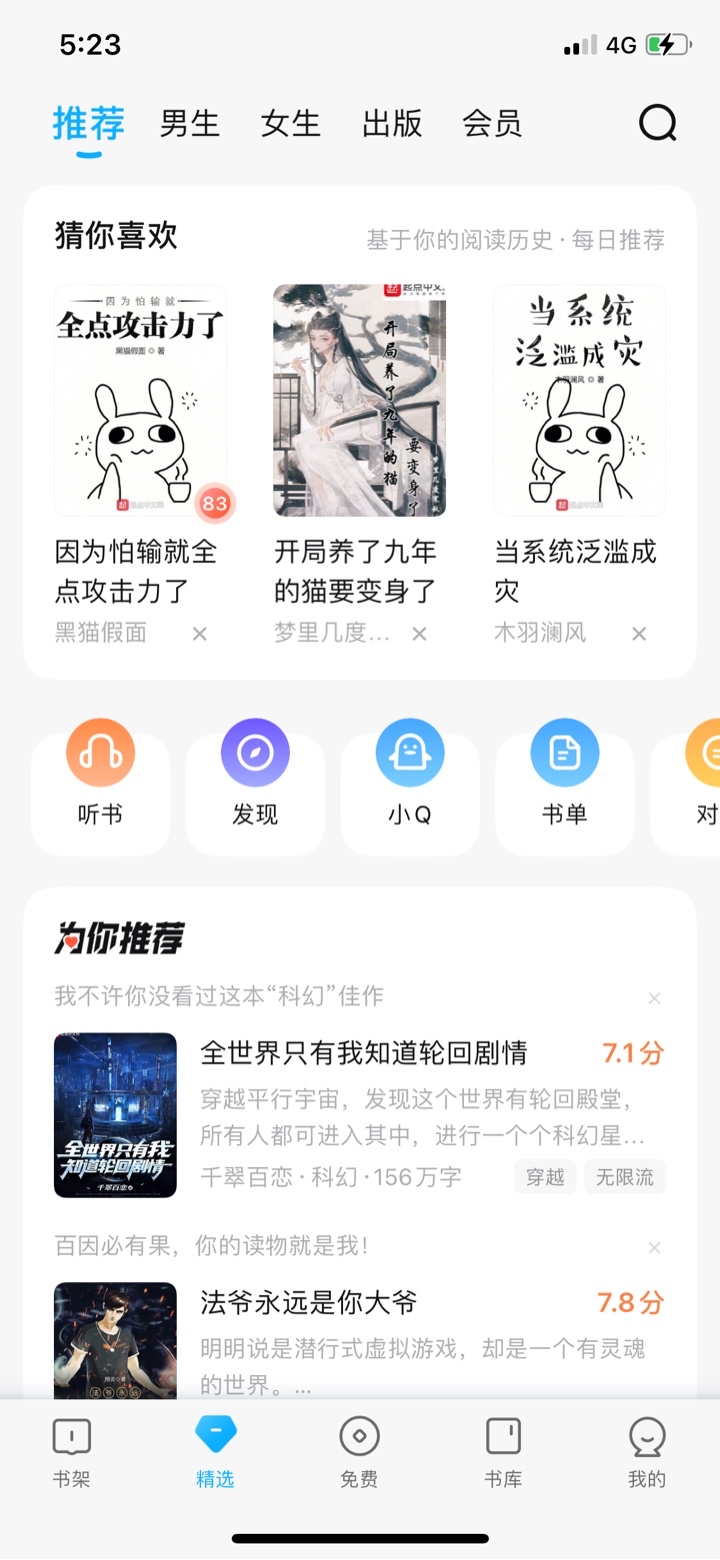Switch to the 免费 tab
This screenshot has width=720, height=1560.
[x=359, y=1452]
